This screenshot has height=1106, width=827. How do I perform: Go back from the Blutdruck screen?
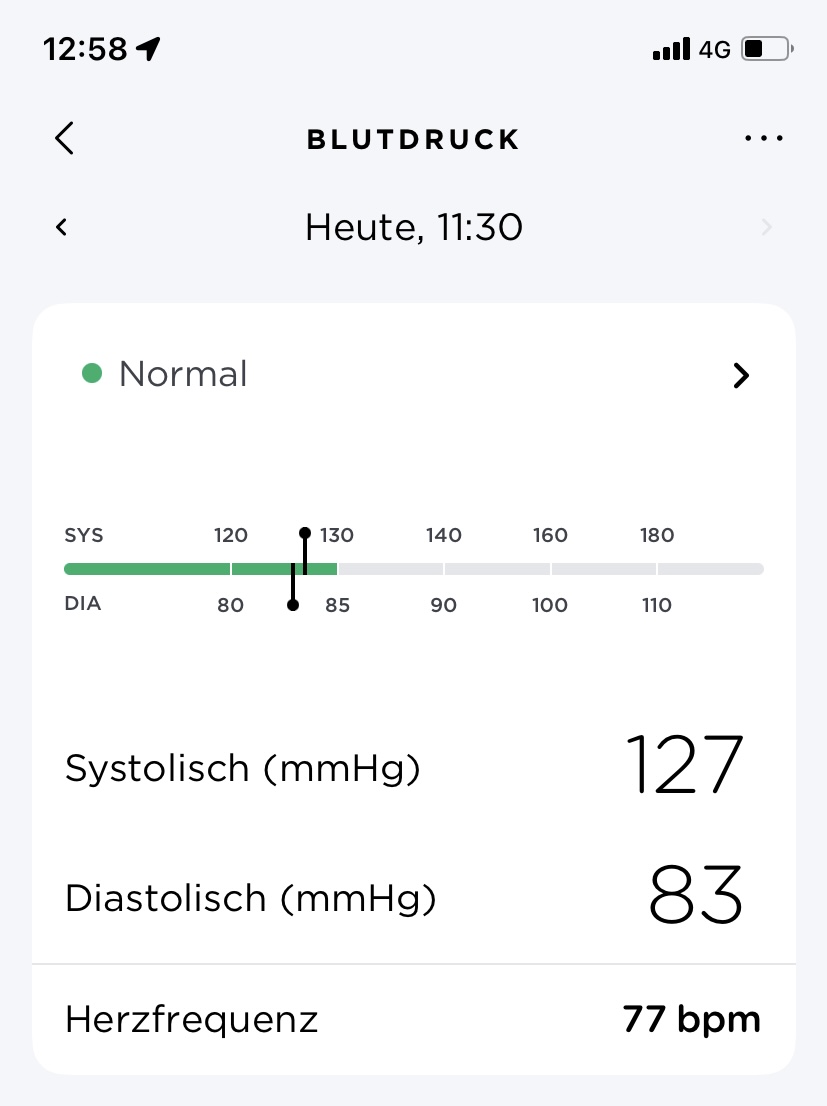[65, 138]
